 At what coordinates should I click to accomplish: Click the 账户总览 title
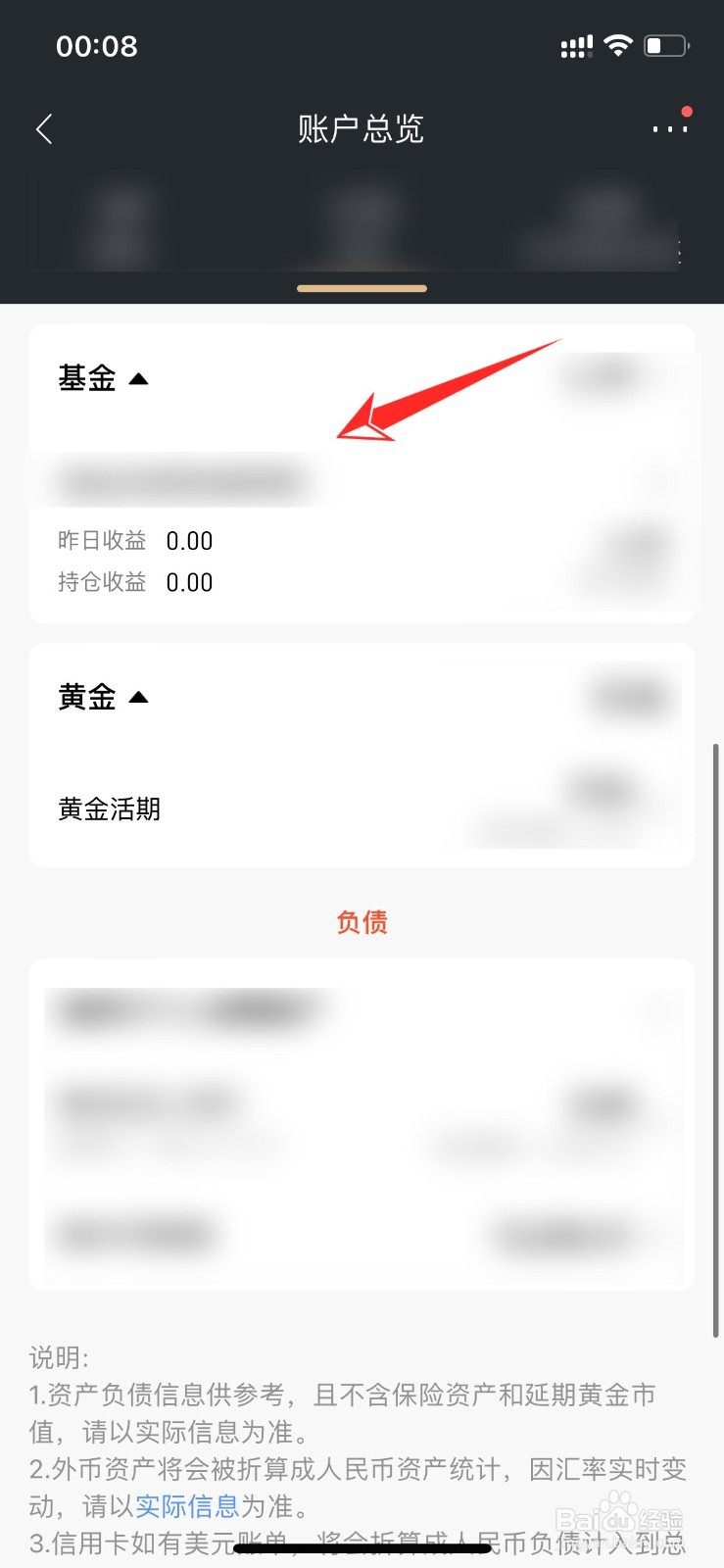pyautogui.click(x=362, y=128)
